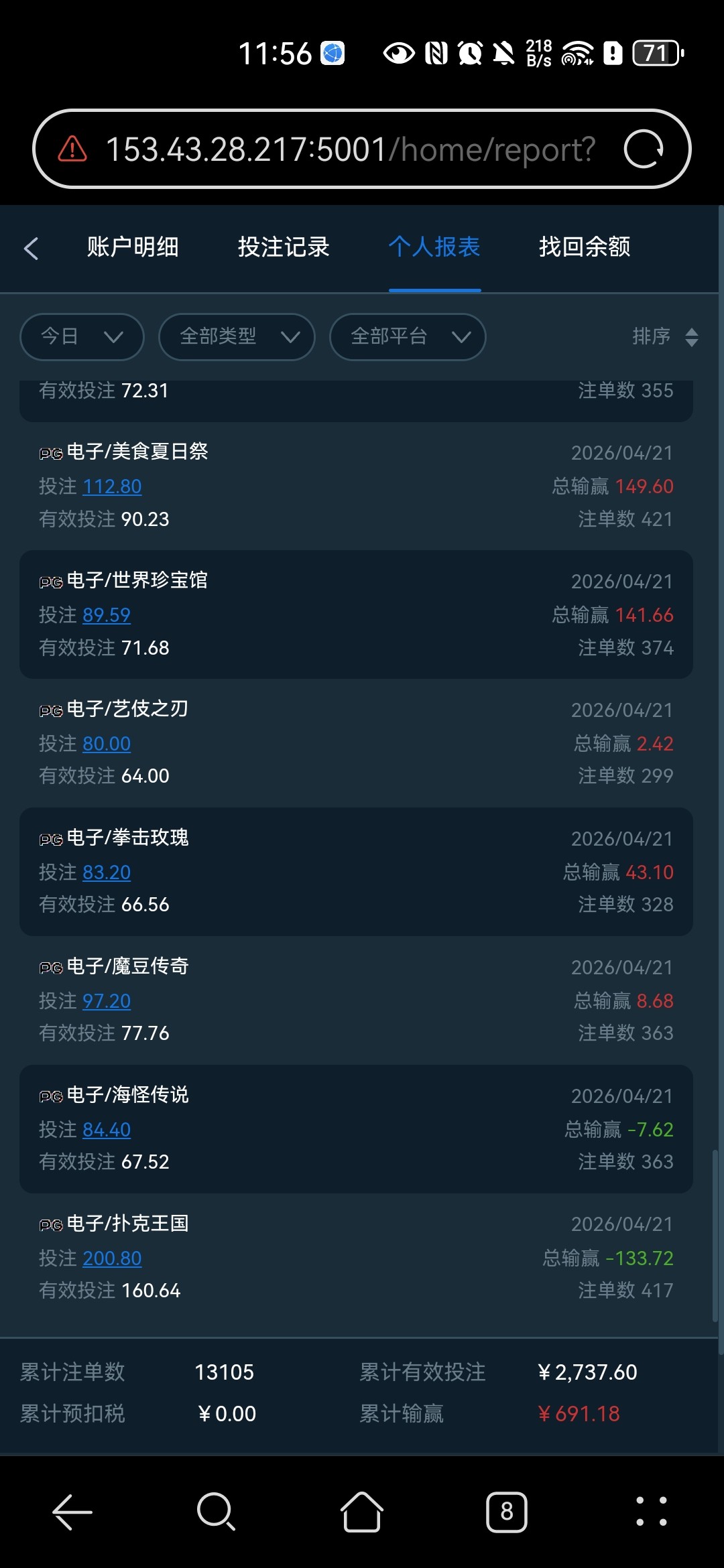Toggle the 排序 sort order
724x1568 pixels.
pyautogui.click(x=665, y=336)
